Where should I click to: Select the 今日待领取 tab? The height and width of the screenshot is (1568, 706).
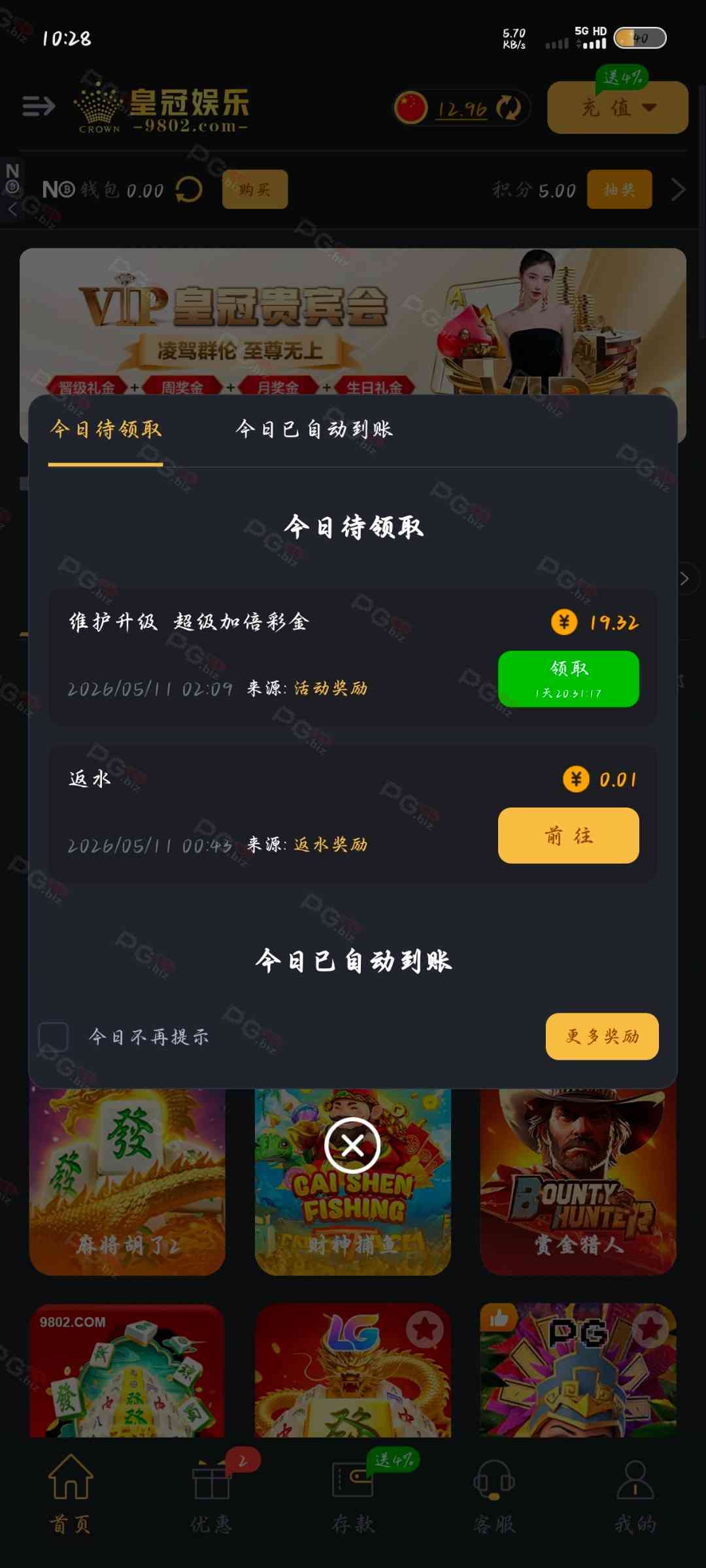[x=106, y=429]
